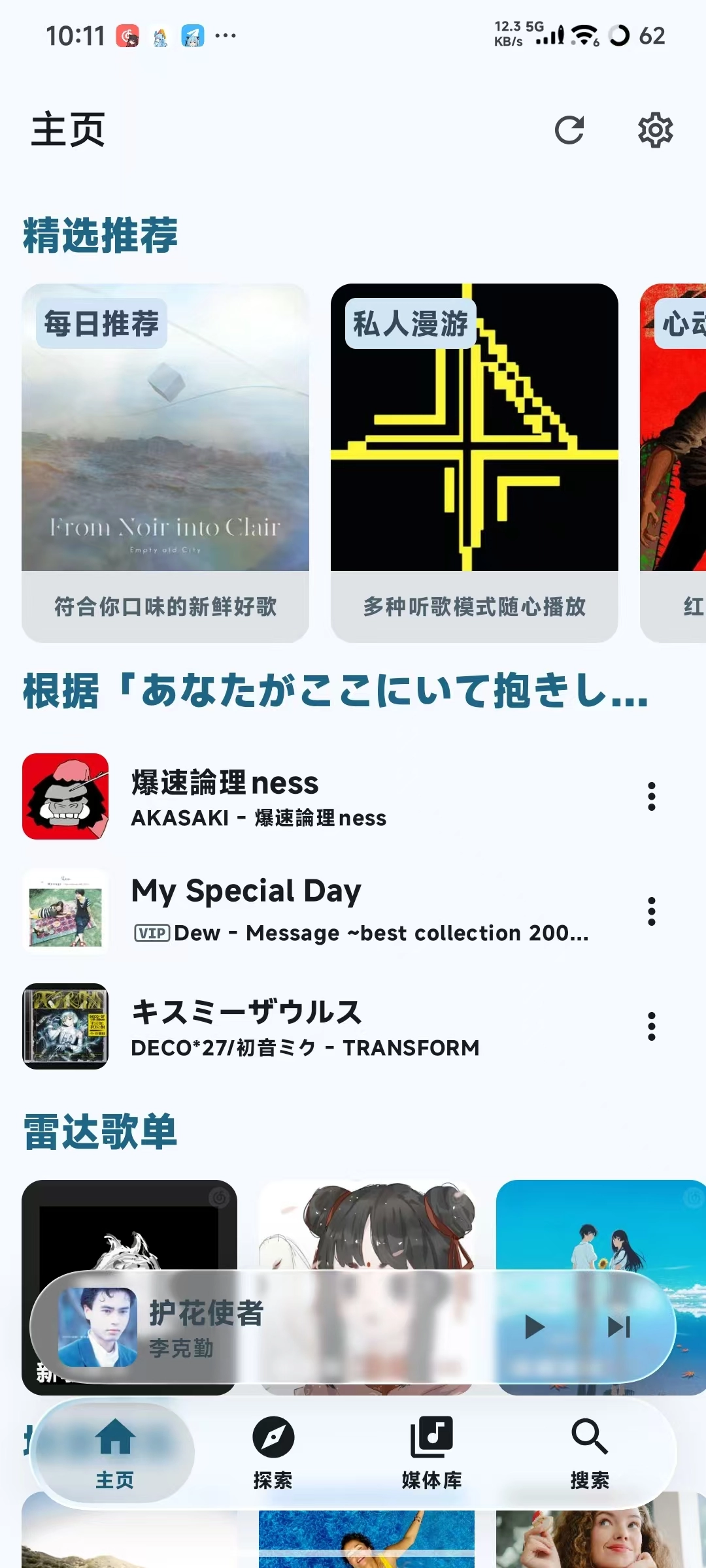706x1568 pixels.
Task: Open more options for 爆速論理ness
Action: (651, 796)
